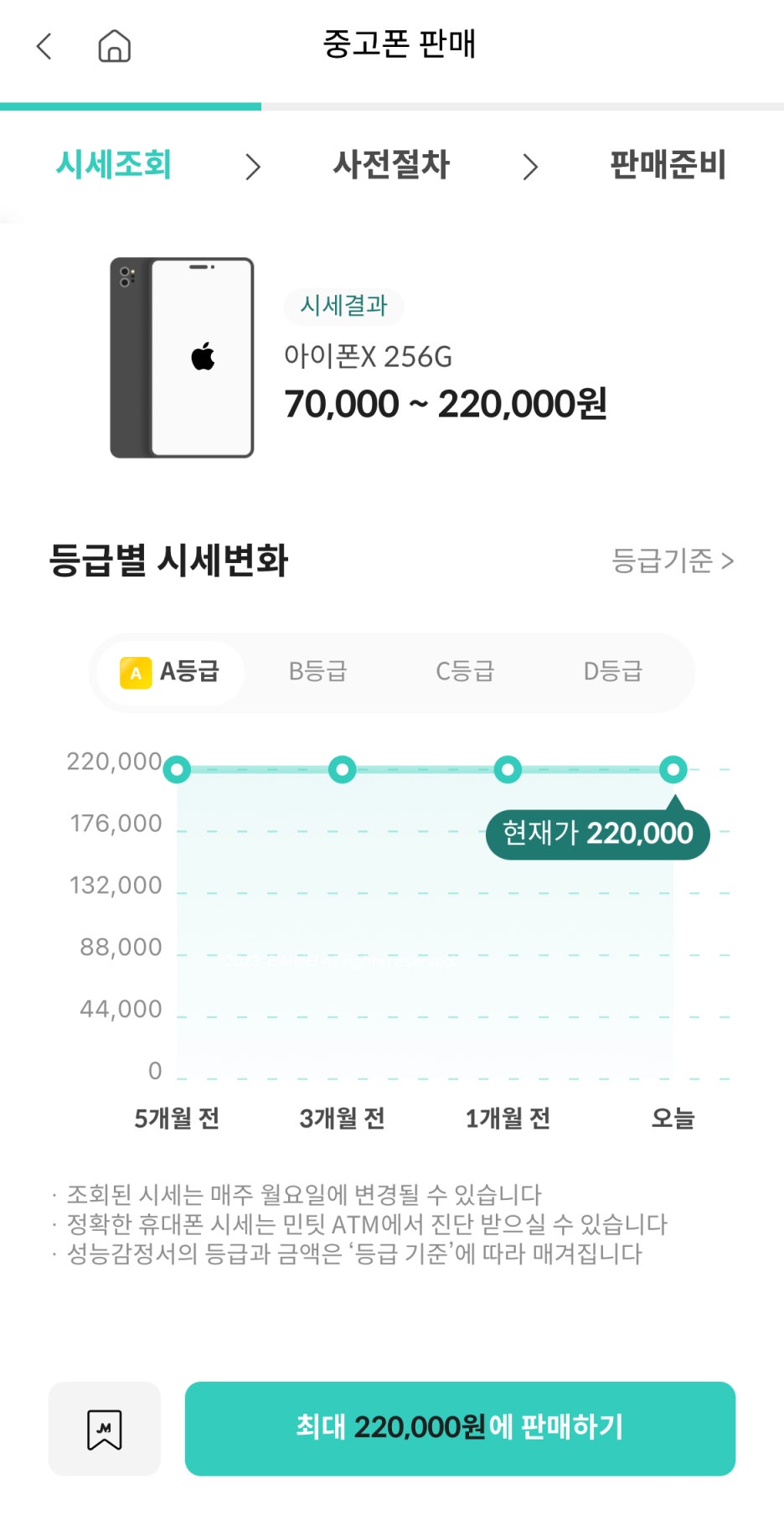784x1515 pixels.
Task: Tap the 1개월 전 point on the chart
Action: coord(508,769)
